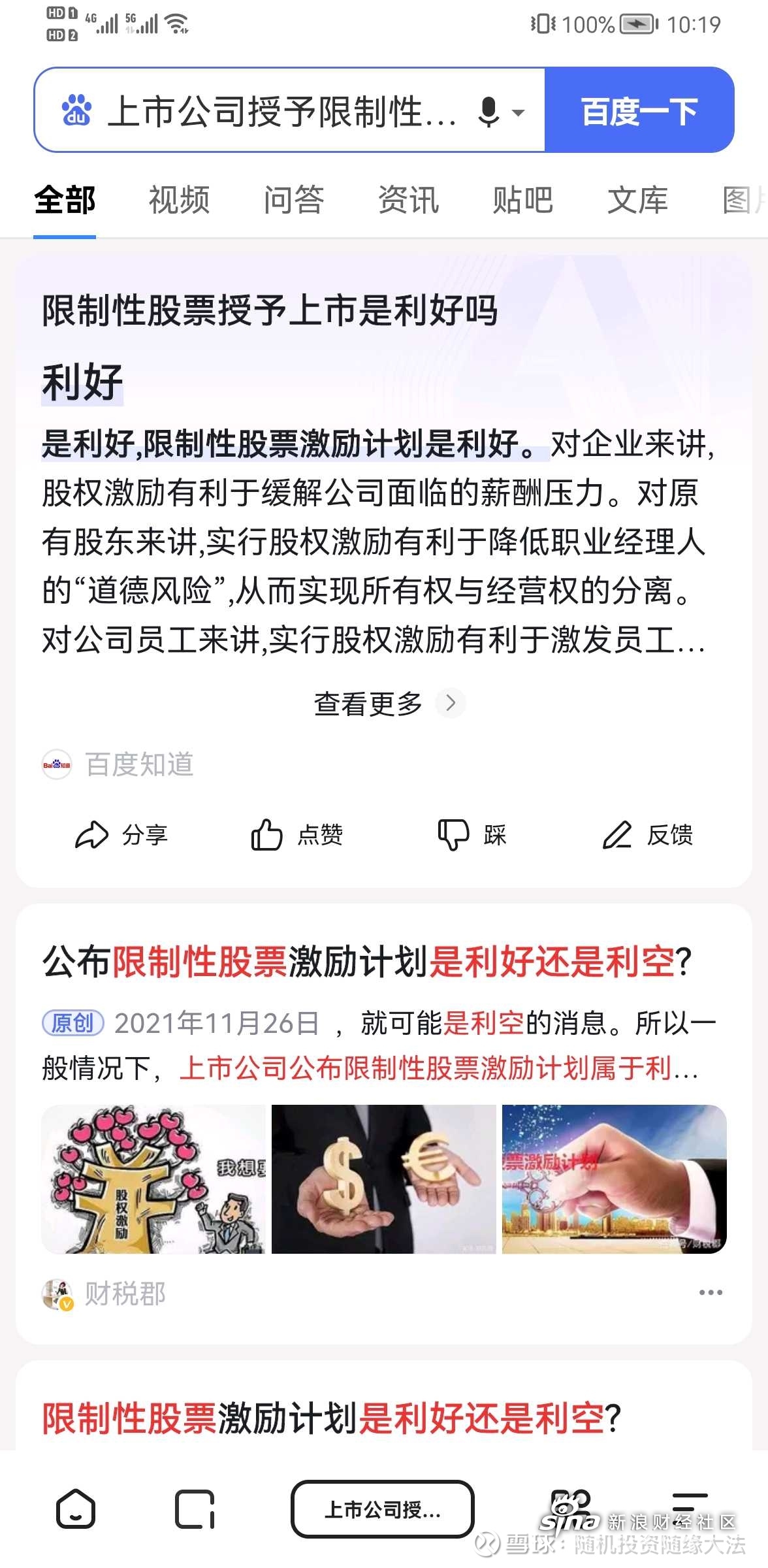Switch to the 文库 tab
Image resolution: width=768 pixels, height=1568 pixels.
tap(637, 200)
